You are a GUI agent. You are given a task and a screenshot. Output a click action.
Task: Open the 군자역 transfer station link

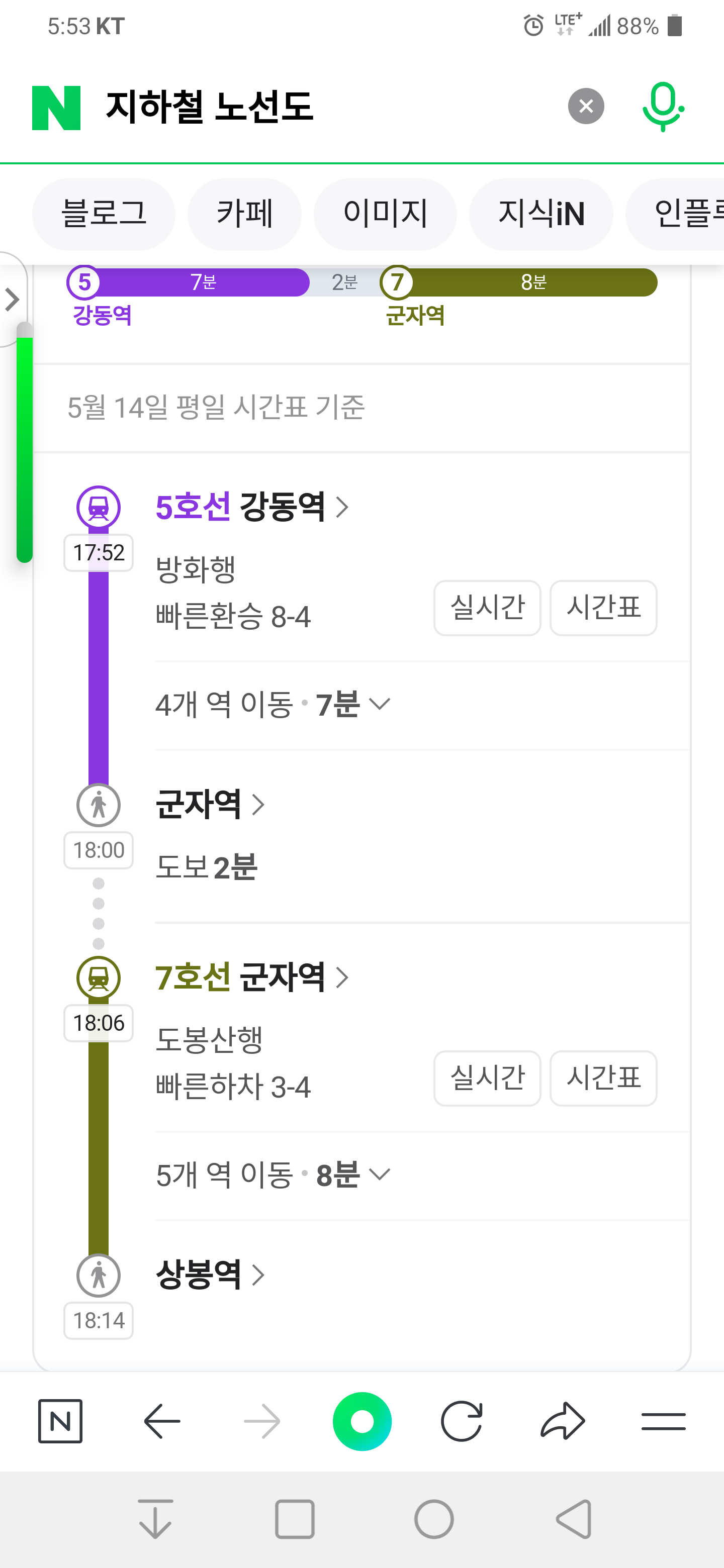[x=210, y=804]
